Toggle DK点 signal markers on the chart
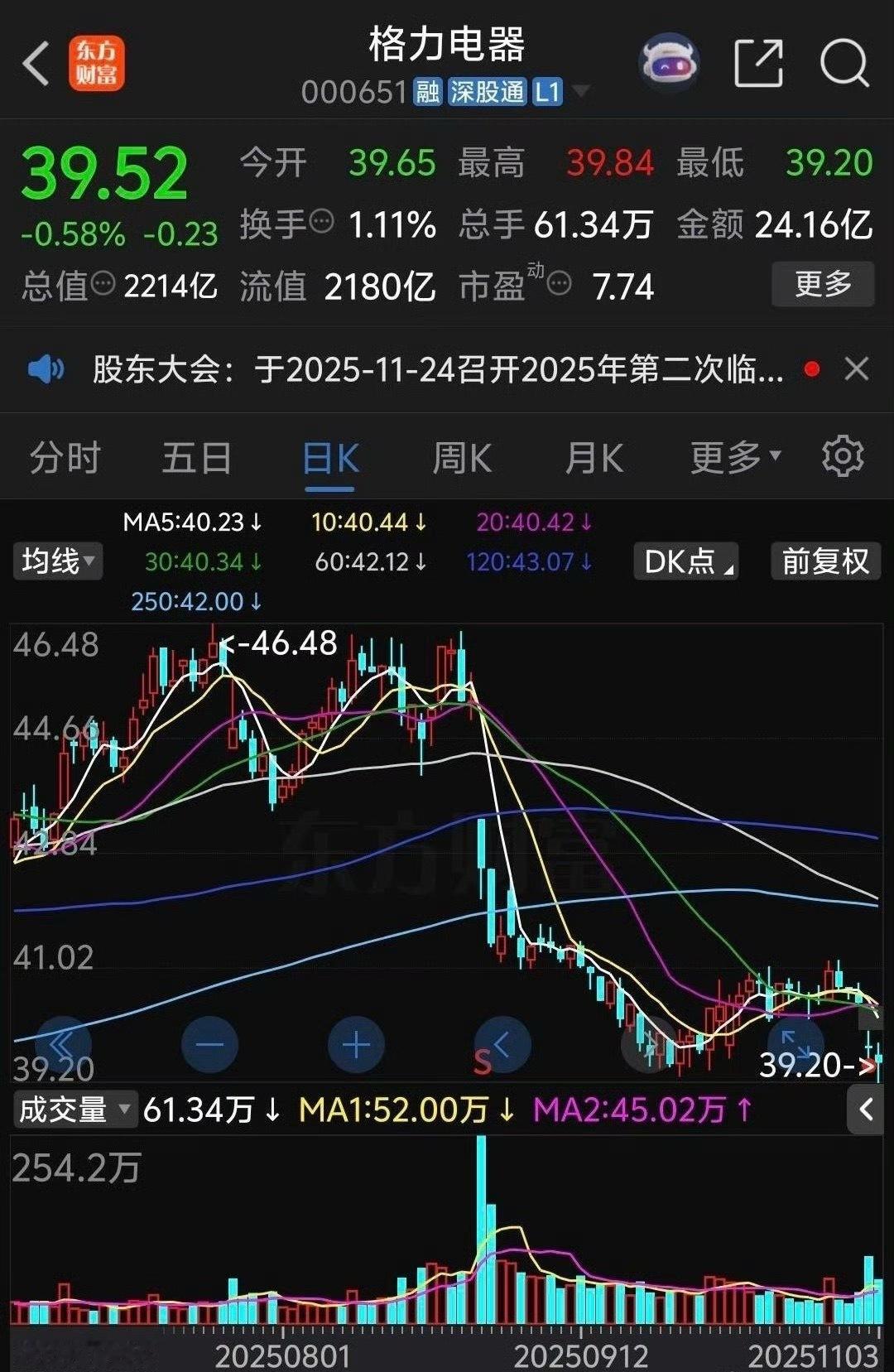This screenshot has height=1372, width=894. coord(685,561)
